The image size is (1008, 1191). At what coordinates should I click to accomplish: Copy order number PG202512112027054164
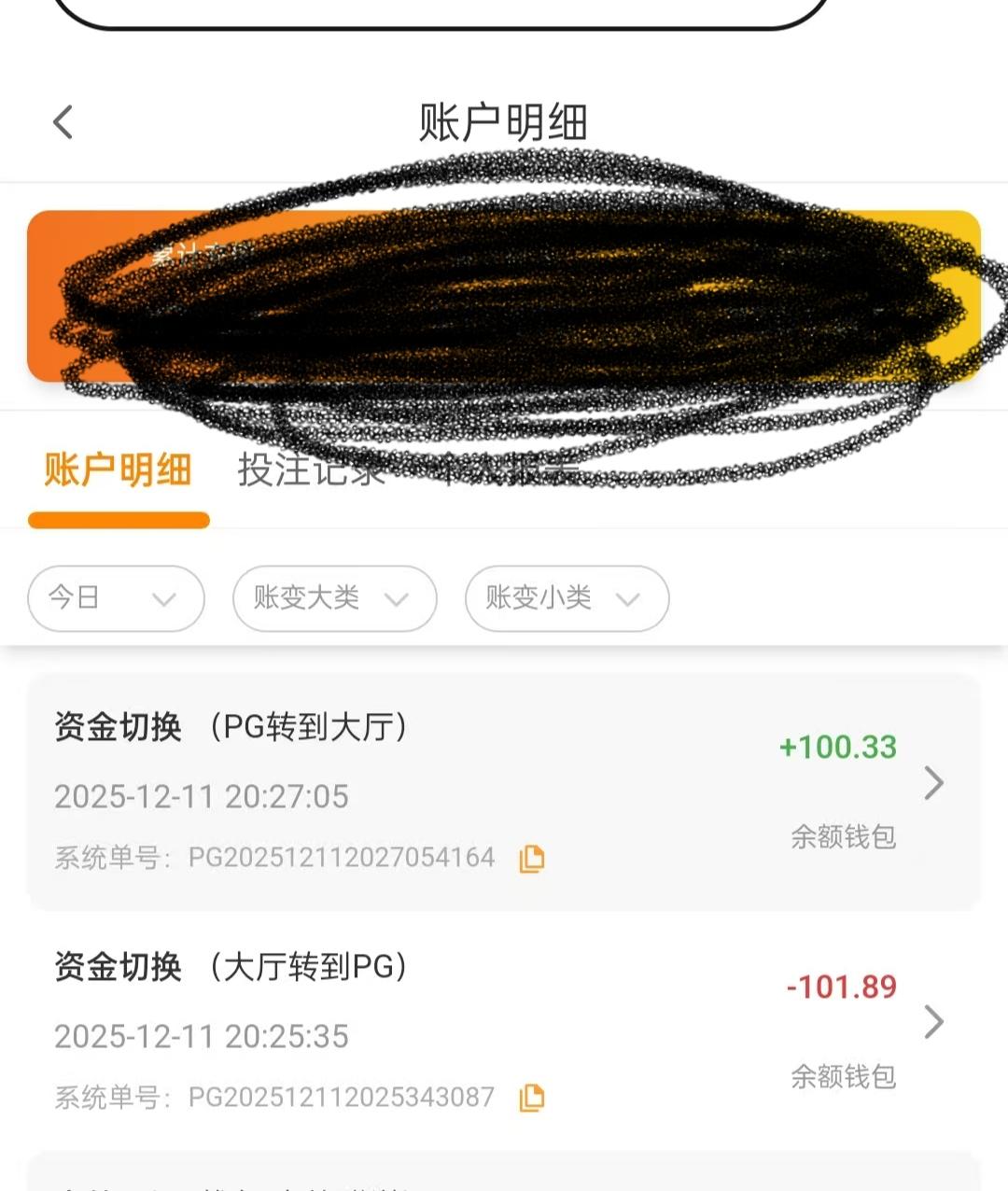[532, 858]
